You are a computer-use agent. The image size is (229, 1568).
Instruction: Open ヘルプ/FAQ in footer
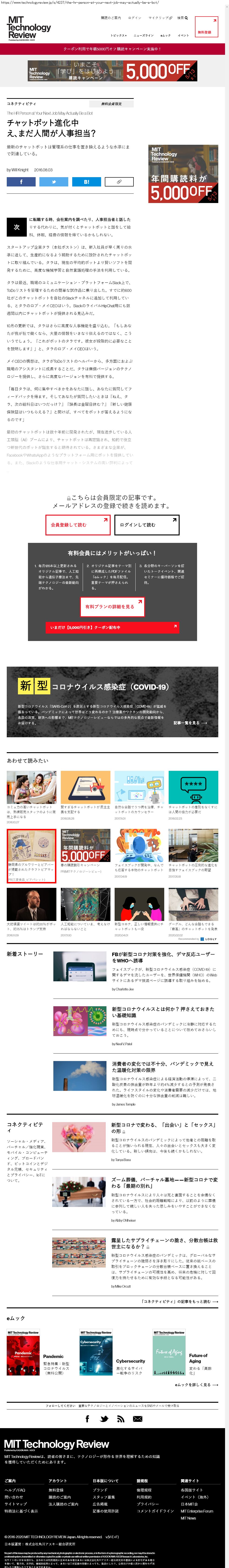pos(15,1490)
